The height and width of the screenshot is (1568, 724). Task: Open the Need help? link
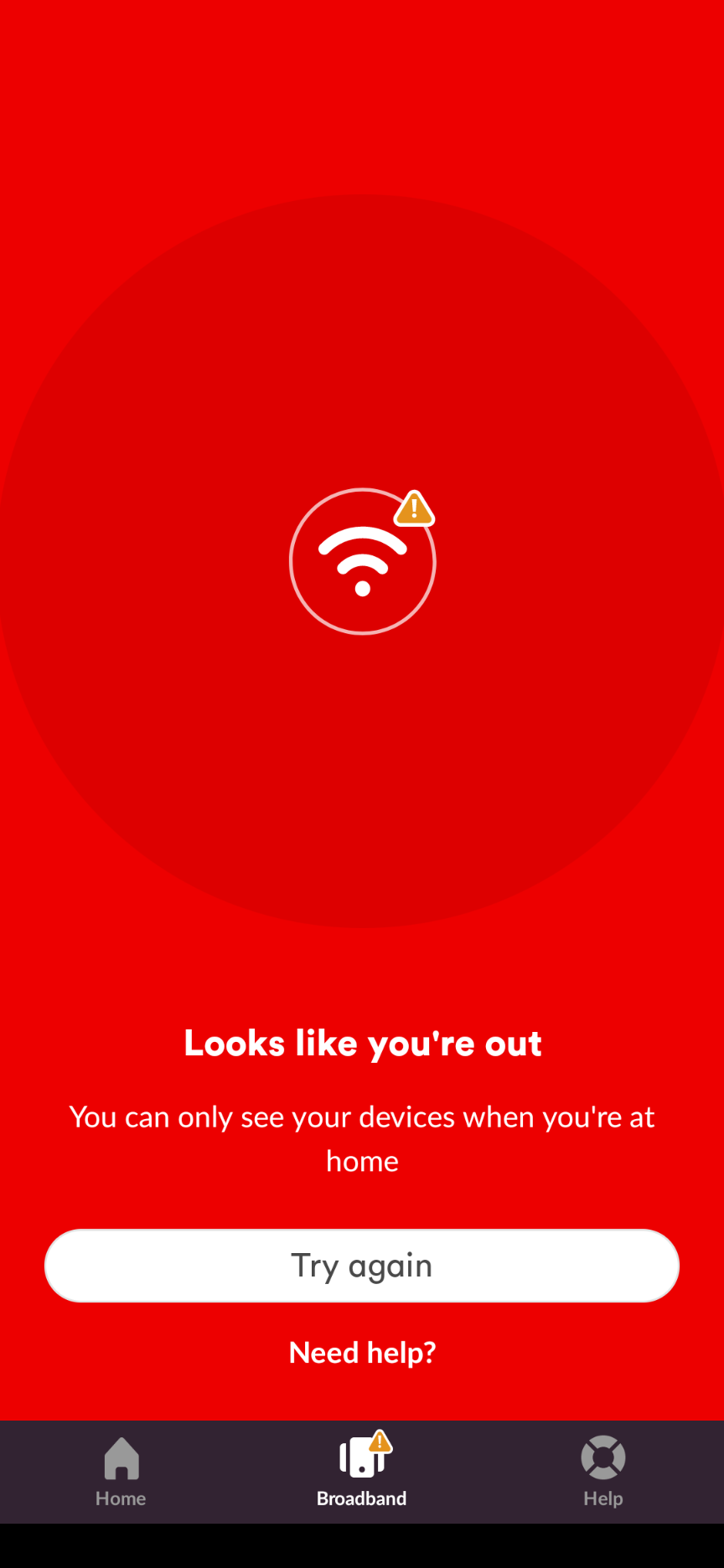tap(362, 1352)
